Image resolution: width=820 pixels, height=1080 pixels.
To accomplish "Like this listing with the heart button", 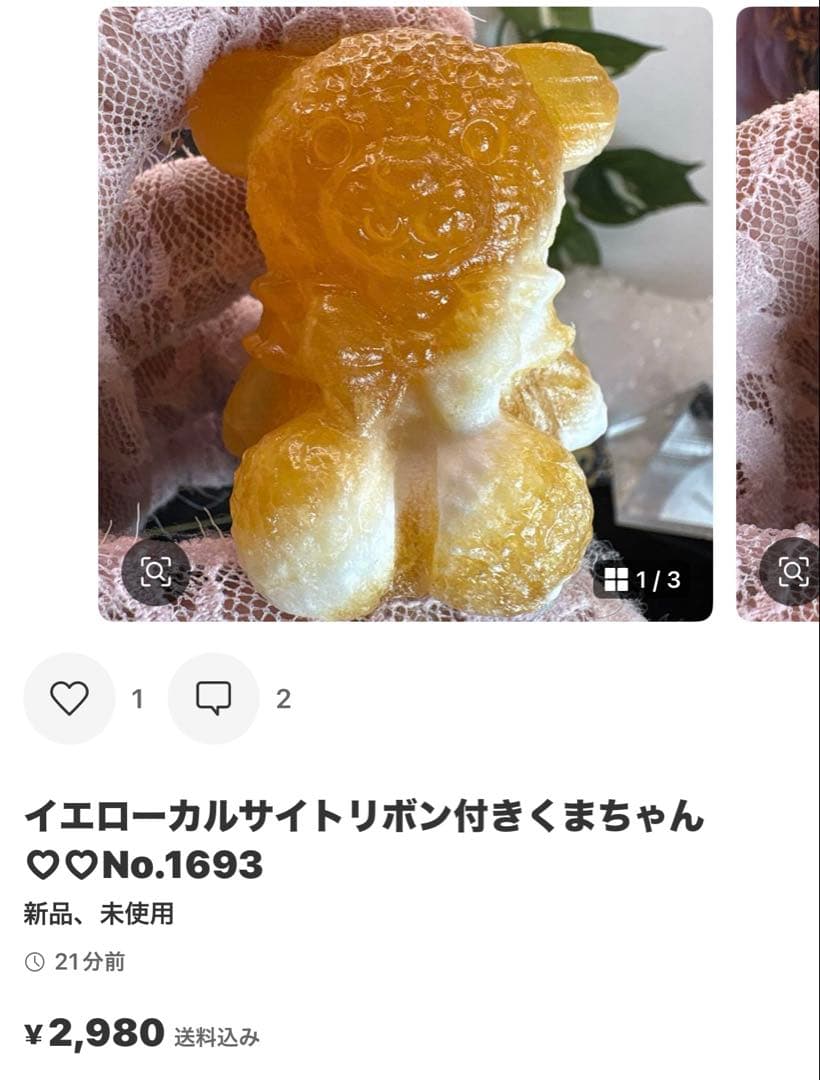I will (x=69, y=698).
